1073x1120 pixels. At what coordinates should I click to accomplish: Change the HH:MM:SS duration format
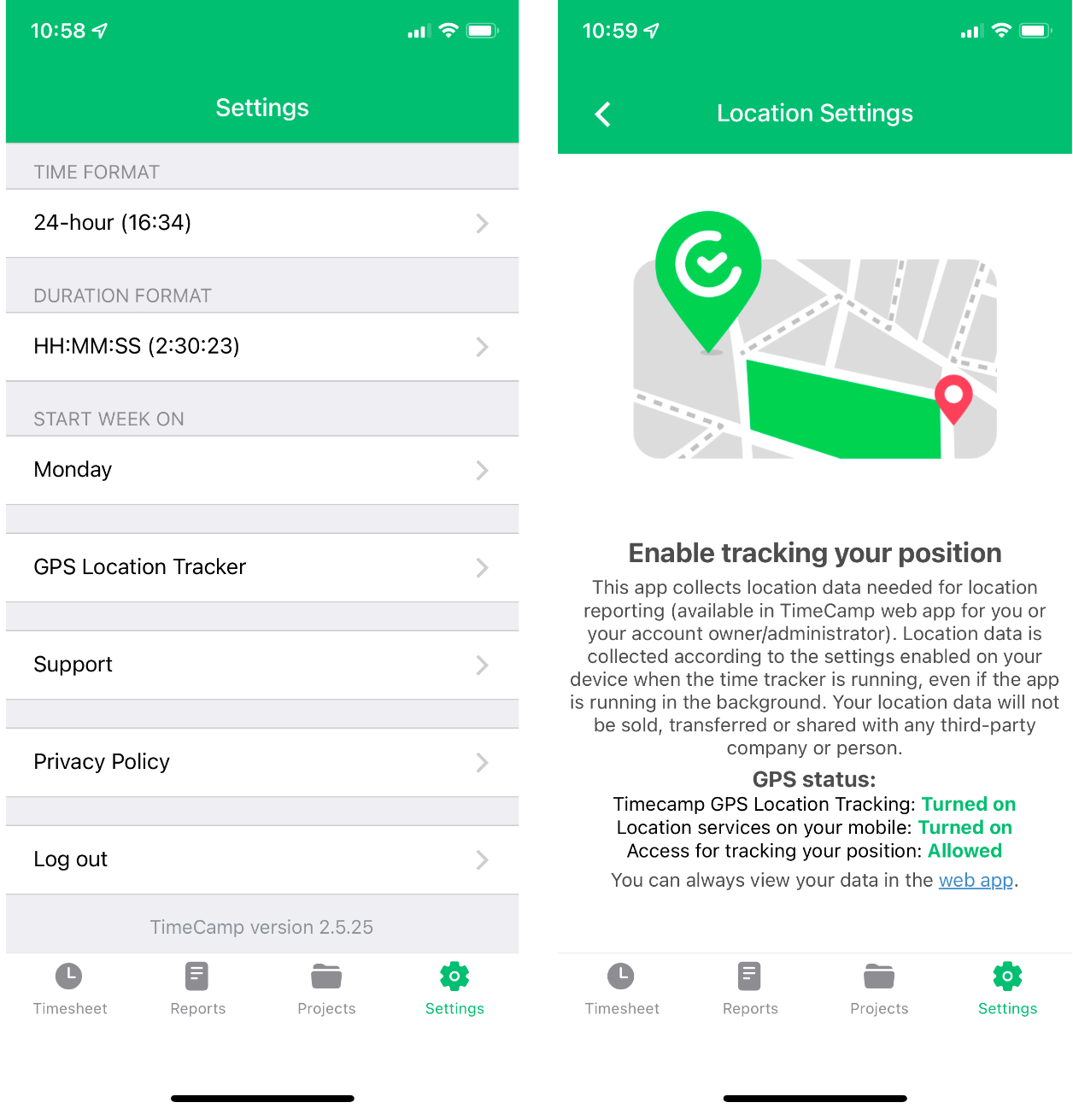tap(261, 346)
